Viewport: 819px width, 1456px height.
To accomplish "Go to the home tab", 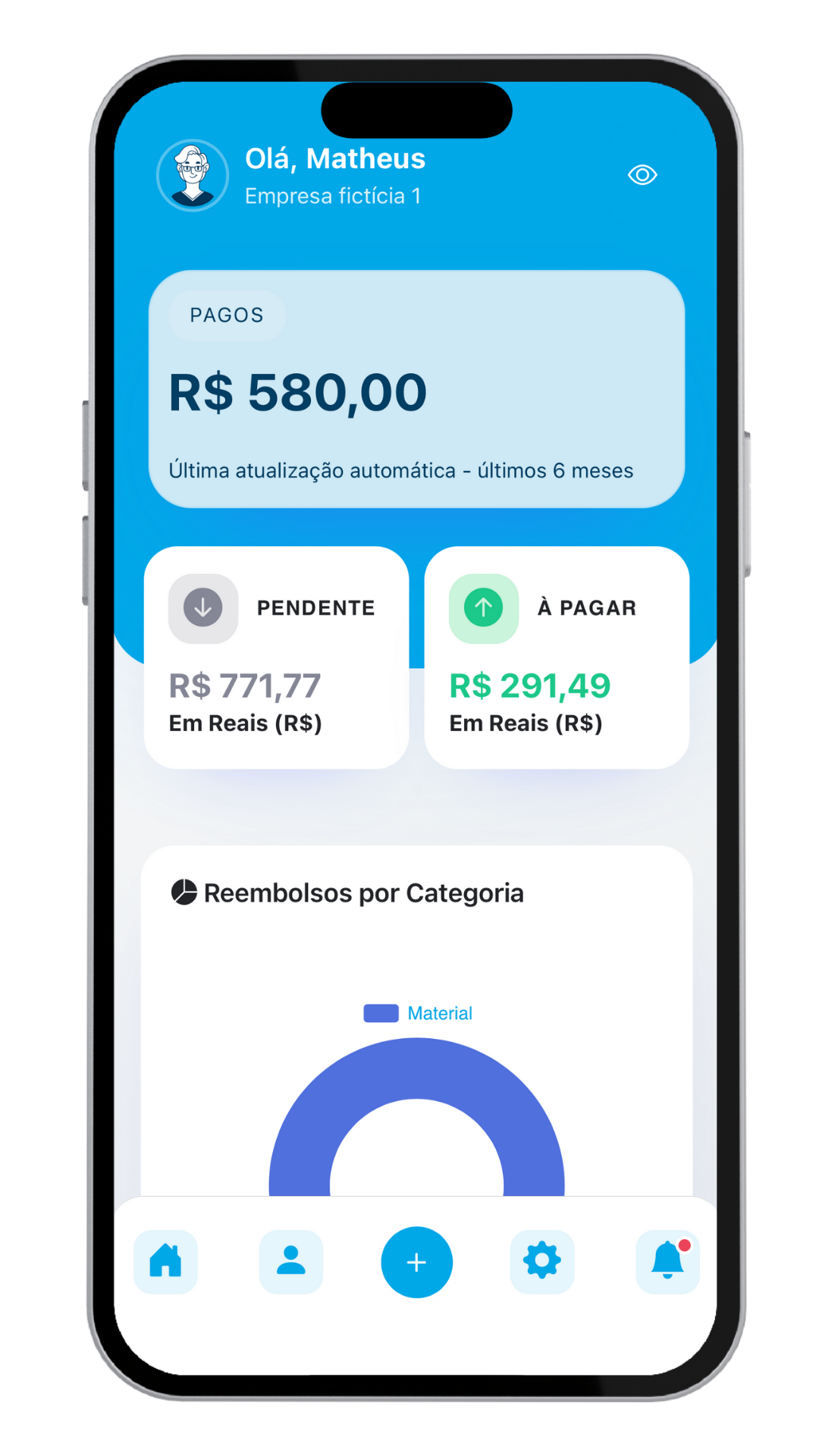I will tap(165, 1262).
